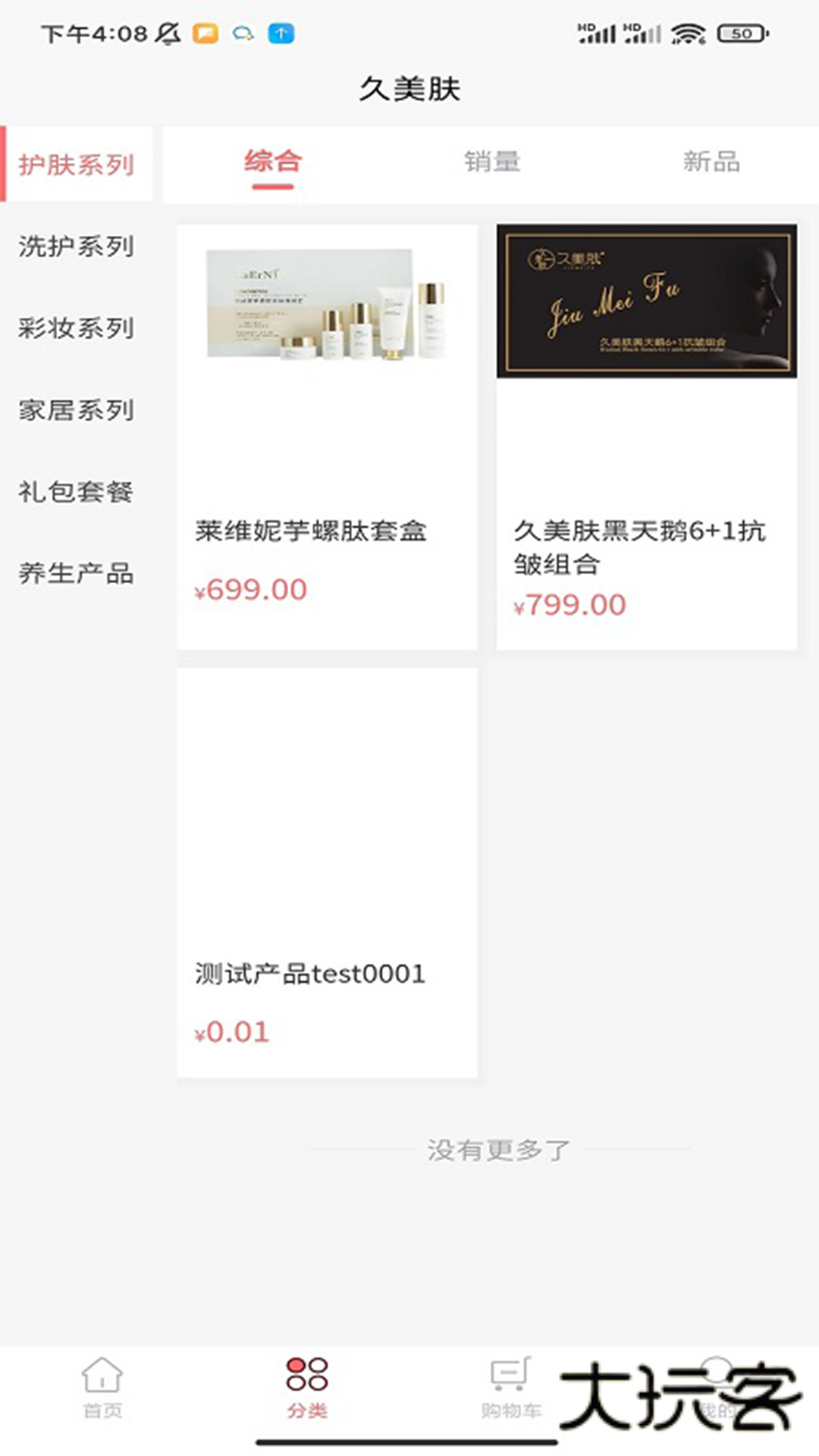
Task: Open the 洗护系列 category
Action: click(x=76, y=246)
